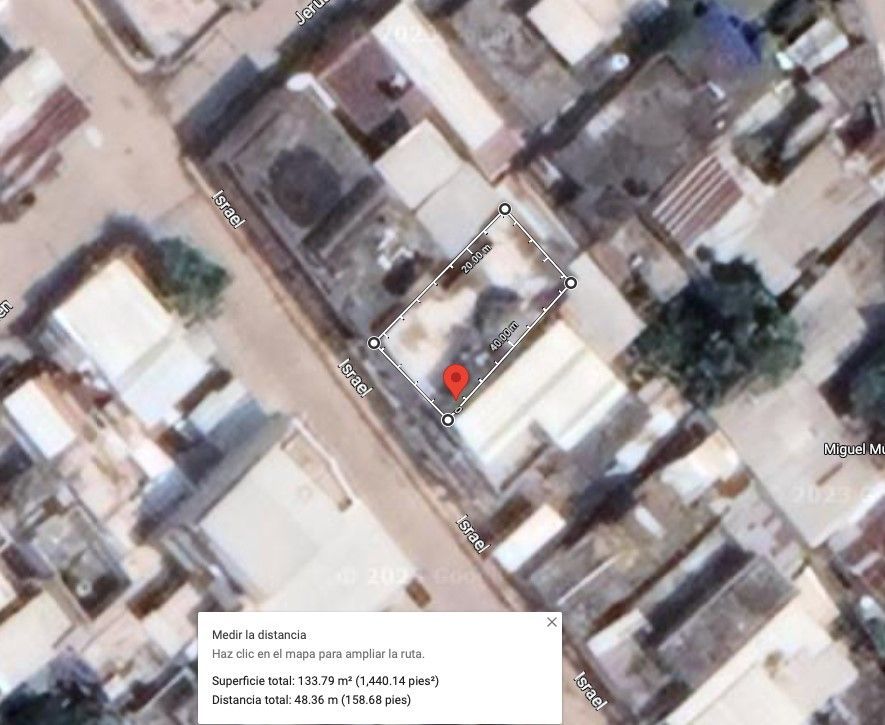Tap the red location pin marker
The width and height of the screenshot is (885, 725).
point(456,382)
